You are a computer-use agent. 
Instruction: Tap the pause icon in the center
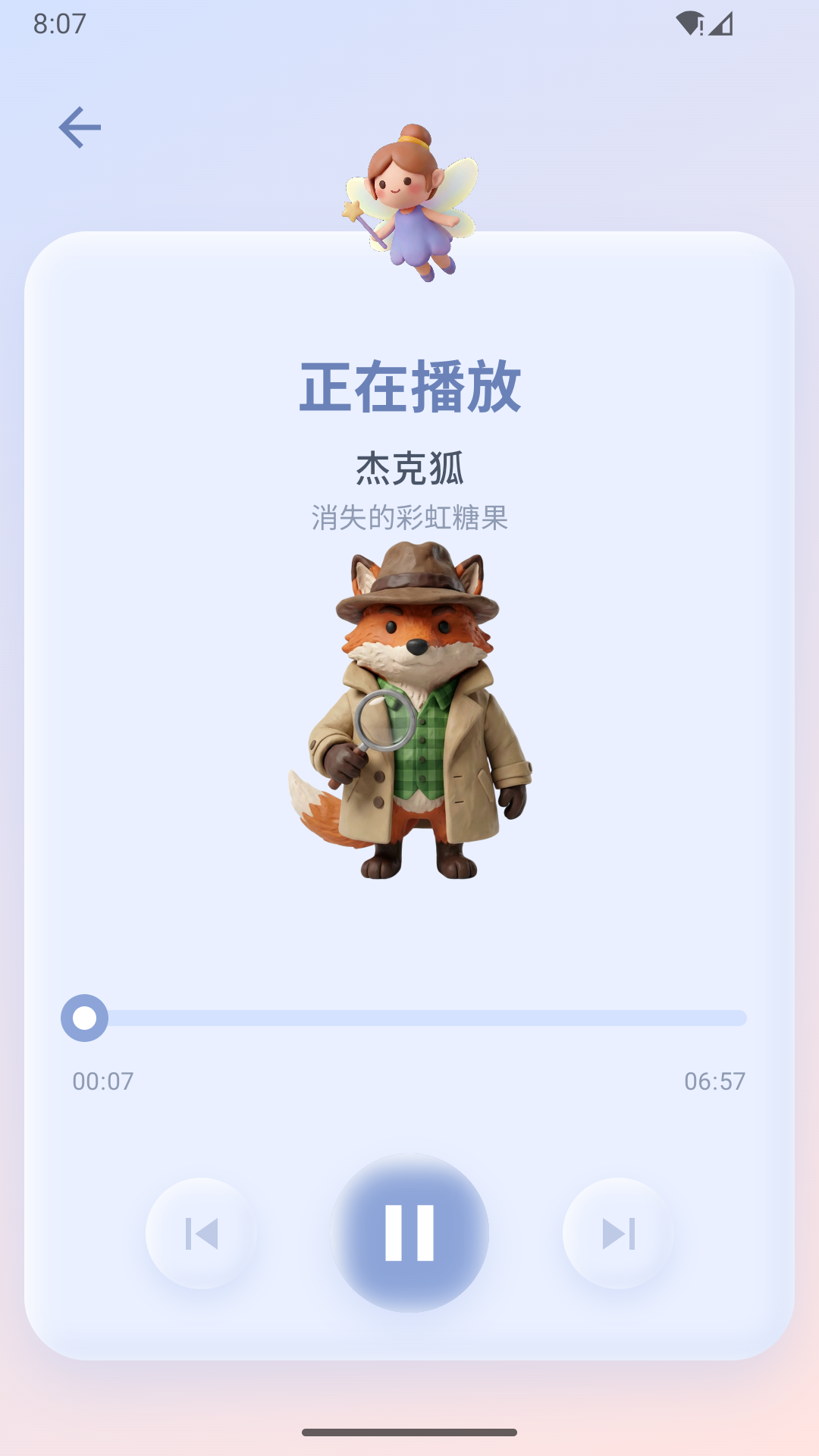point(409,1232)
